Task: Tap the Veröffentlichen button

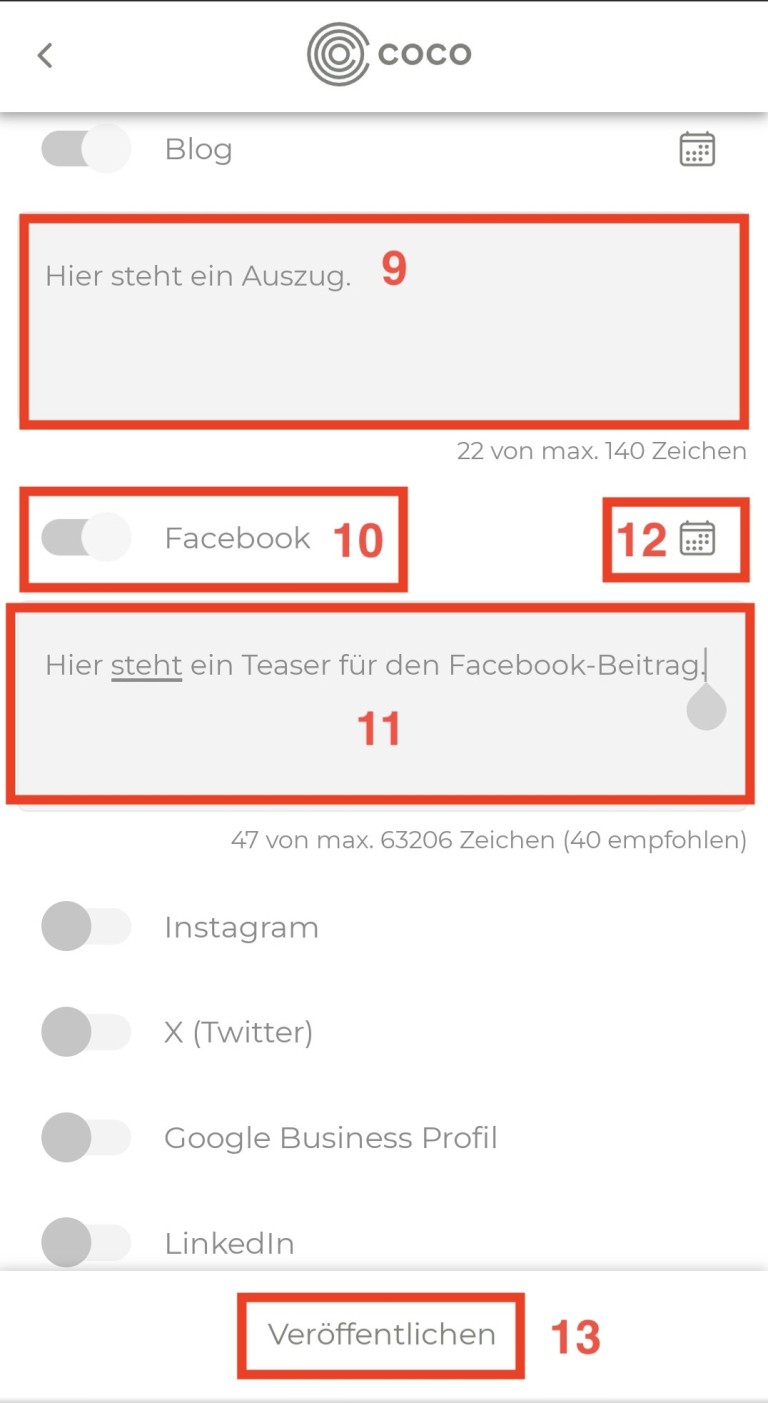Action: 382,1334
